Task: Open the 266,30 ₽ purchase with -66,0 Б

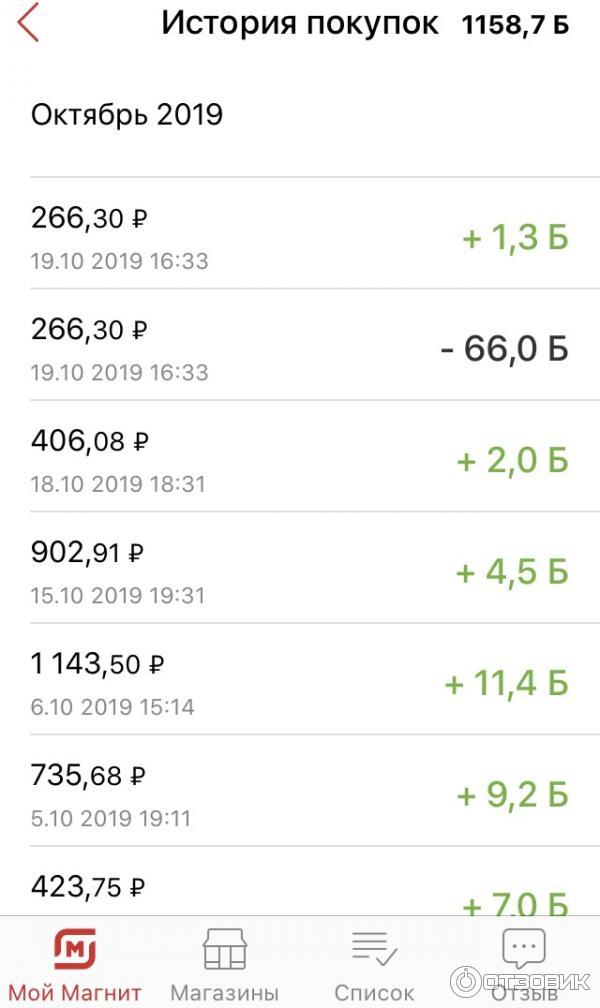Action: click(299, 346)
